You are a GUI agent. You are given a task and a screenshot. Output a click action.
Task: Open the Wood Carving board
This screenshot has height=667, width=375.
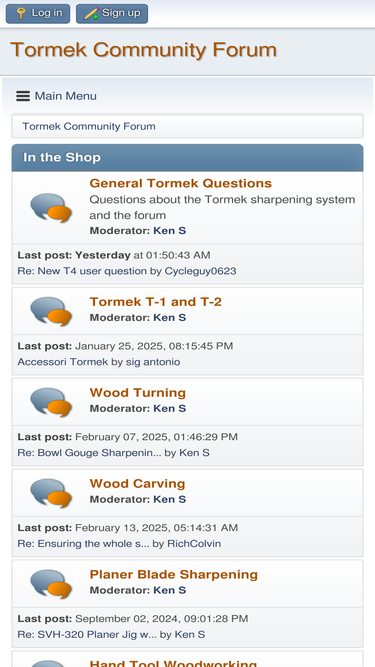point(137,484)
